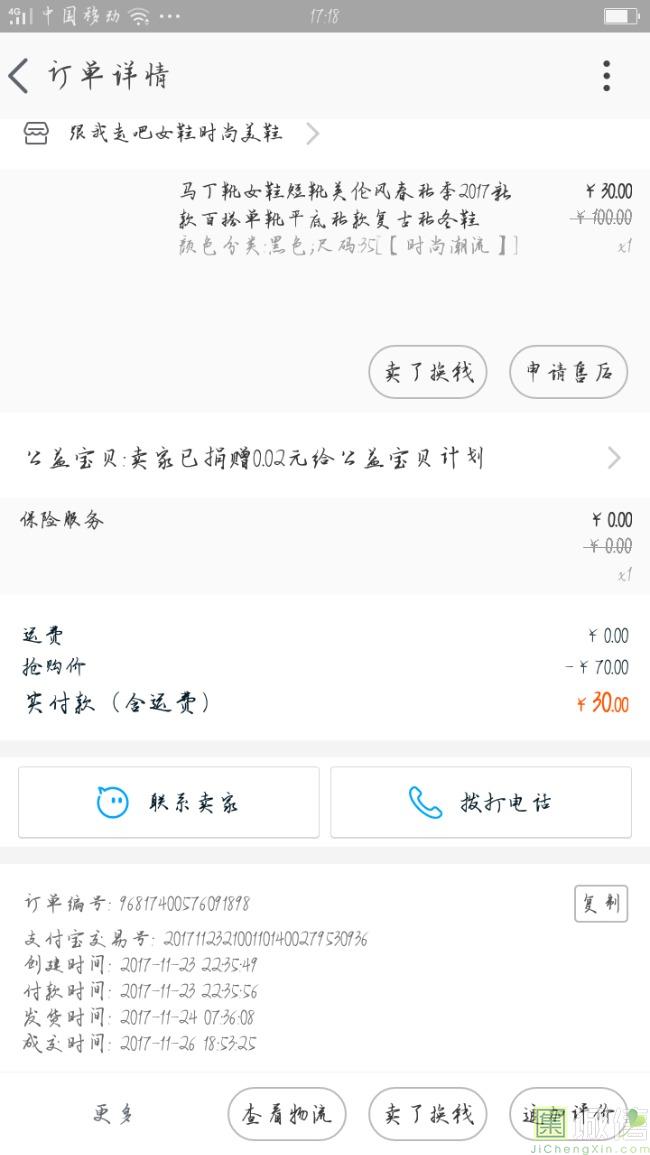Open the 更多 options
Screen dimensions: 650x1155
pos(113,1114)
